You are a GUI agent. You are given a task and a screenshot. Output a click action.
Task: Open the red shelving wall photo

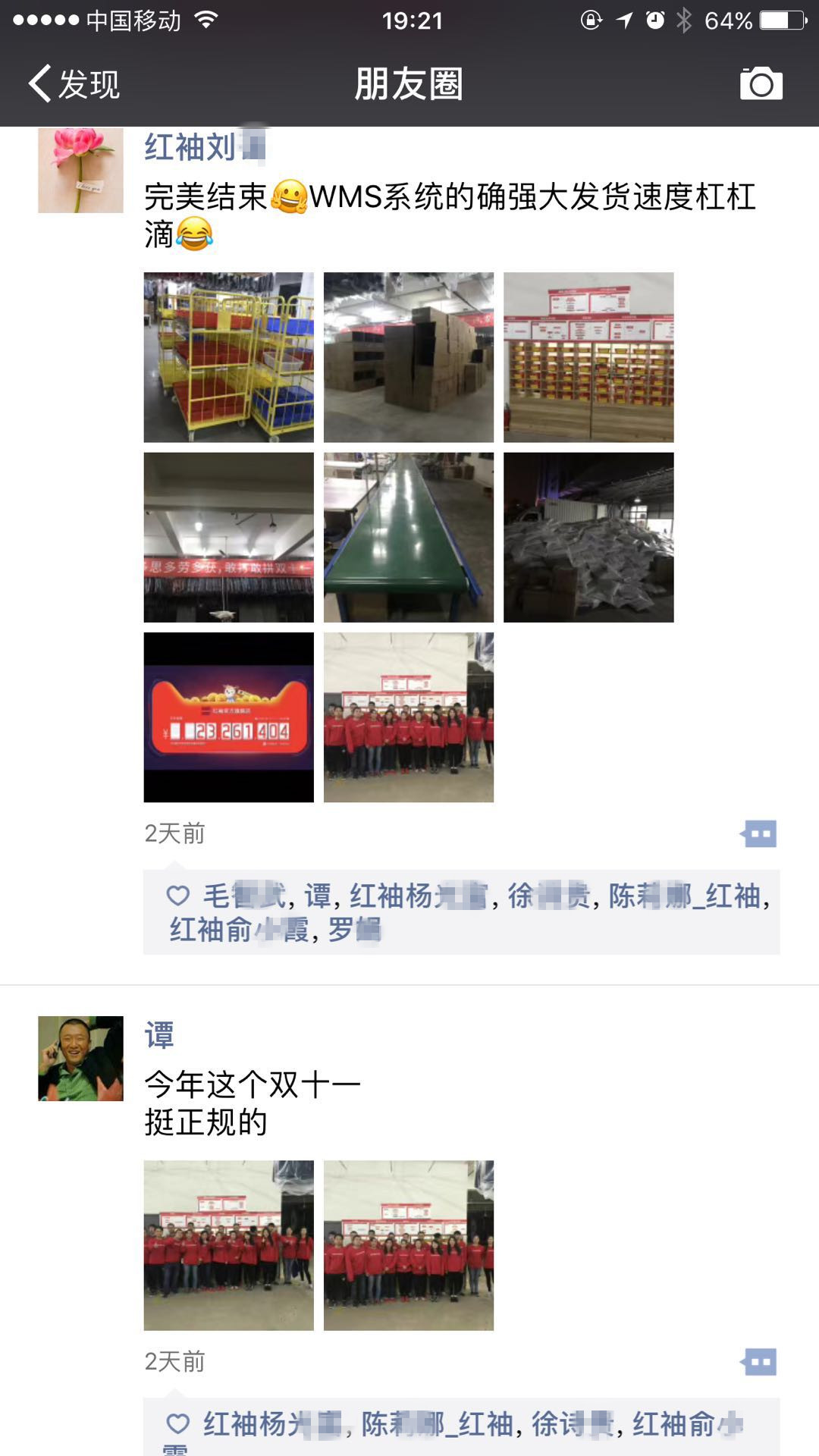pos(588,357)
